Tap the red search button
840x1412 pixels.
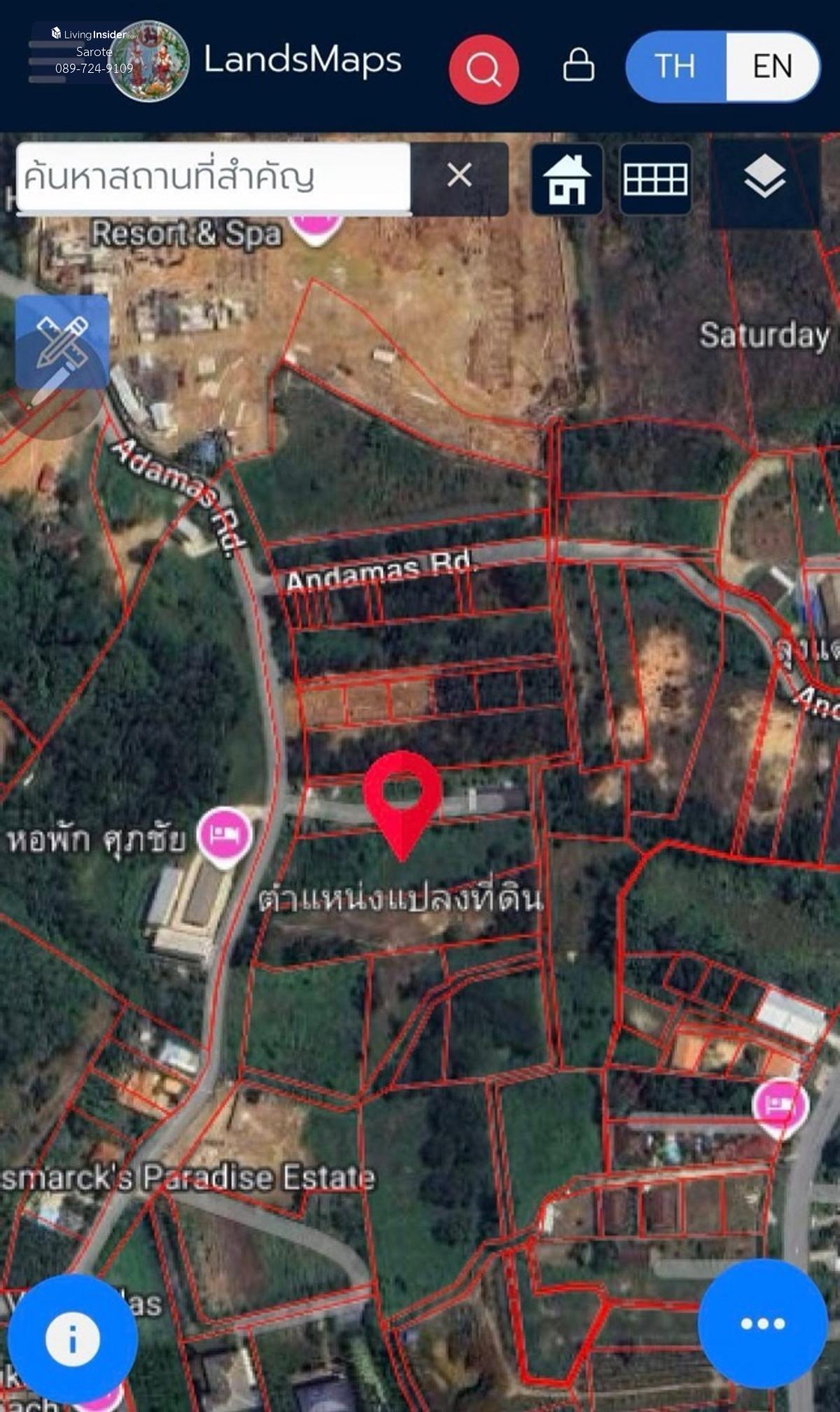[483, 69]
